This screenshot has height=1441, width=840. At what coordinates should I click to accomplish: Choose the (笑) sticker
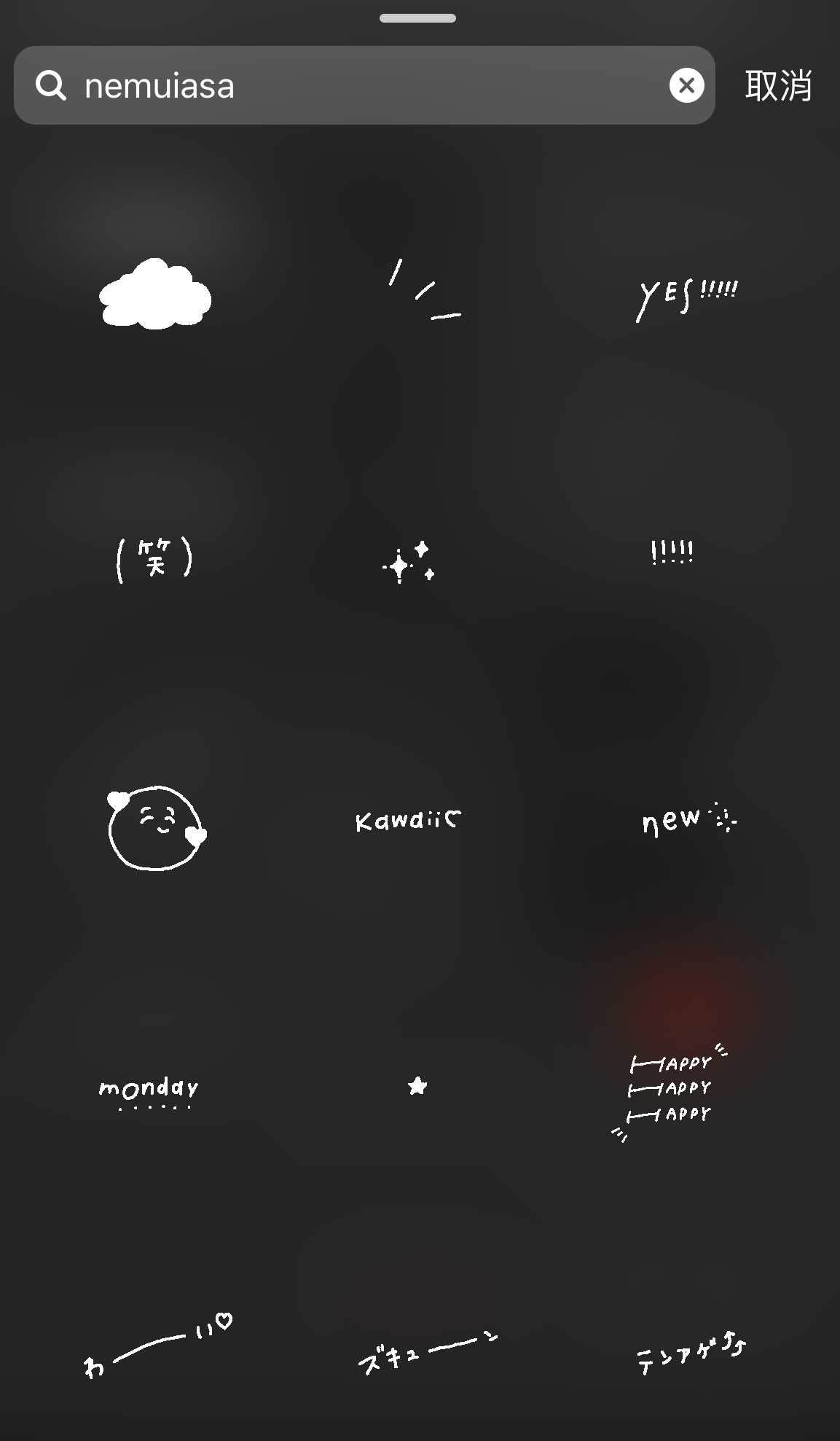point(154,560)
